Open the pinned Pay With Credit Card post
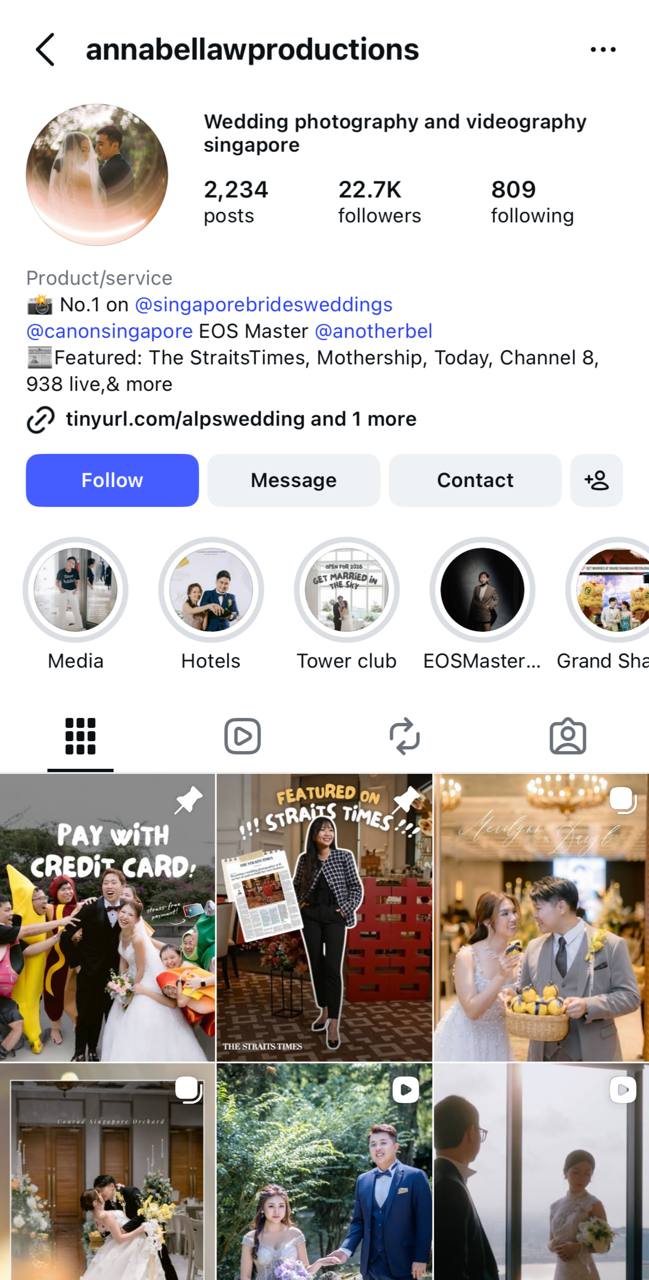Screen dimensions: 649x1280 (107, 917)
